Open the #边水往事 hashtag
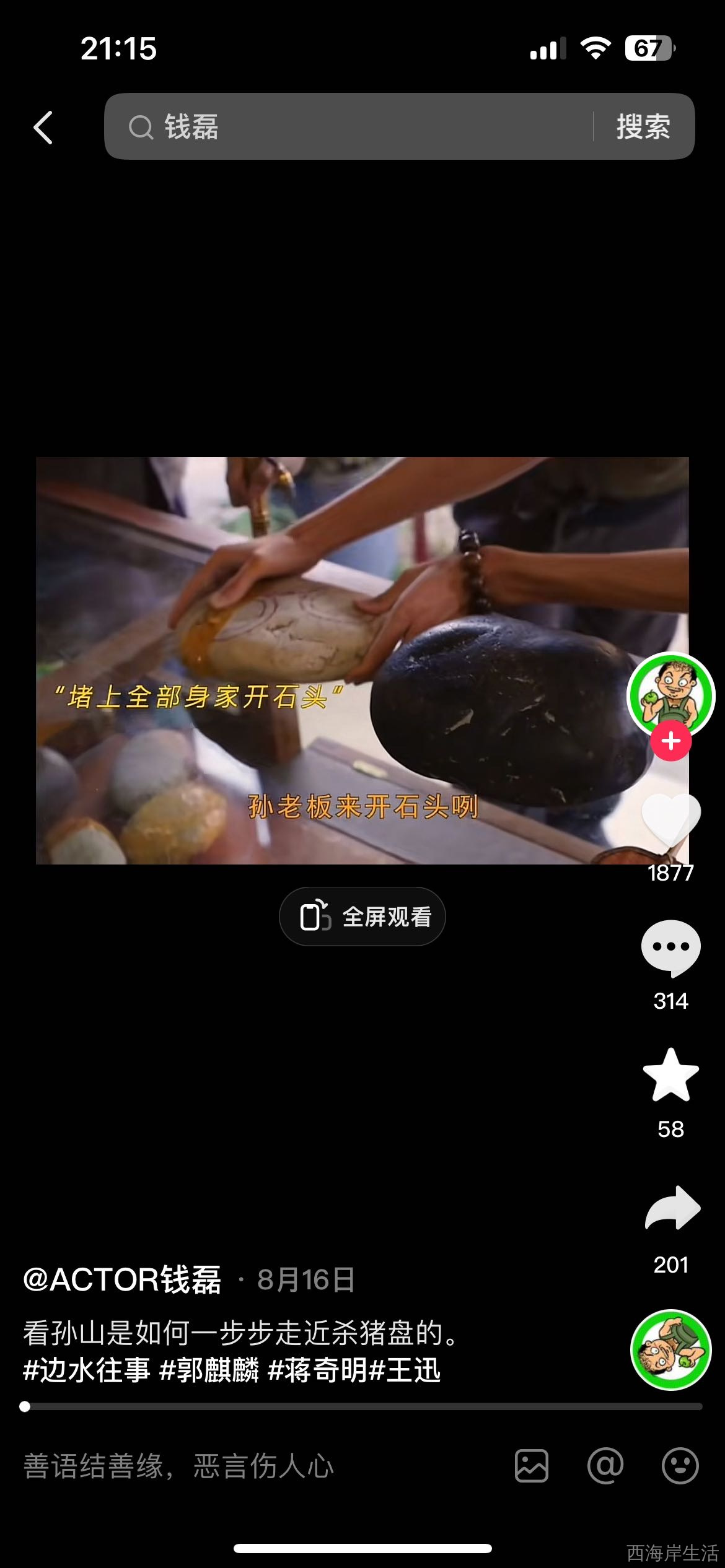 [87, 1370]
